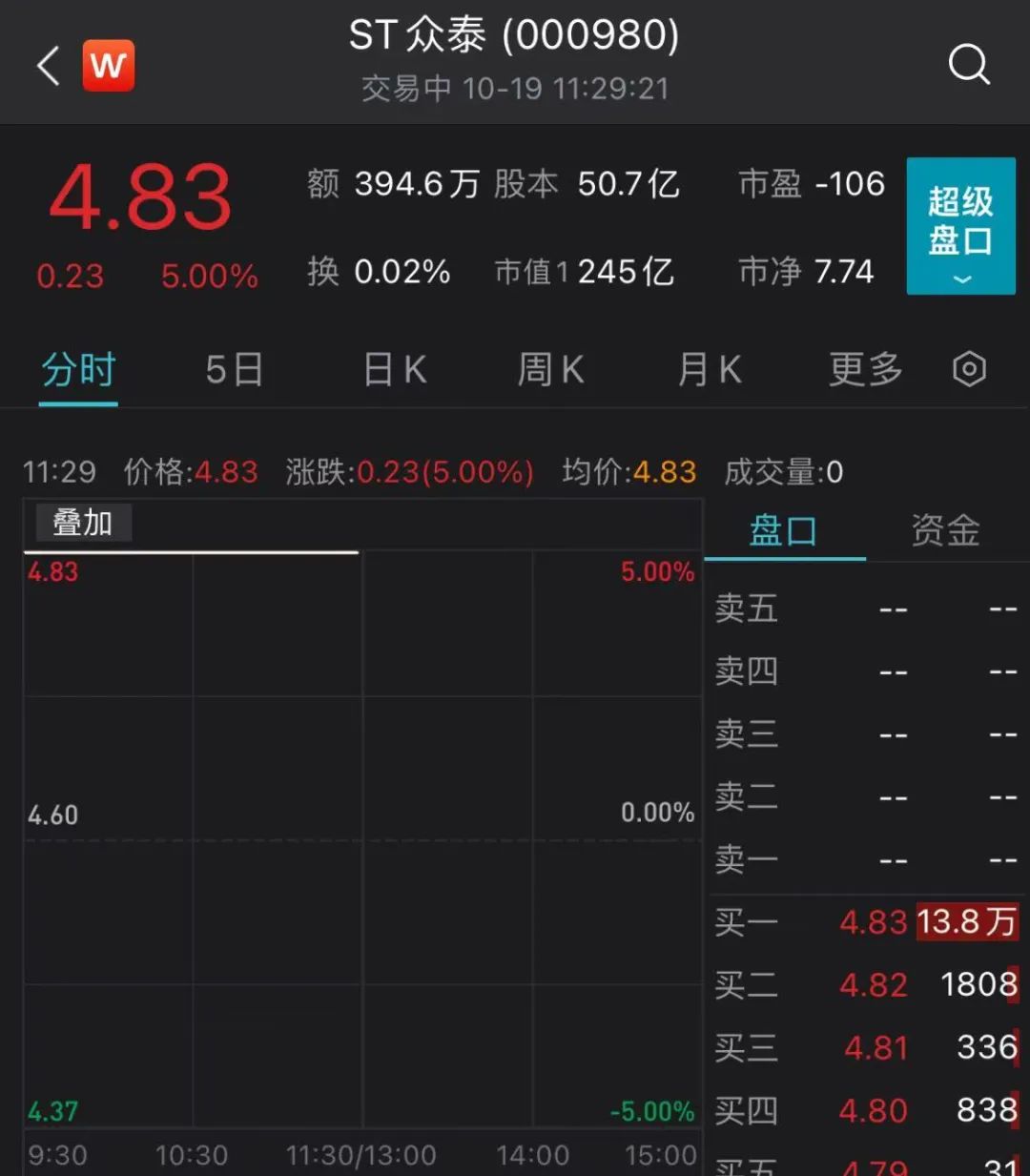Open the Wind app home icon

coord(108,65)
